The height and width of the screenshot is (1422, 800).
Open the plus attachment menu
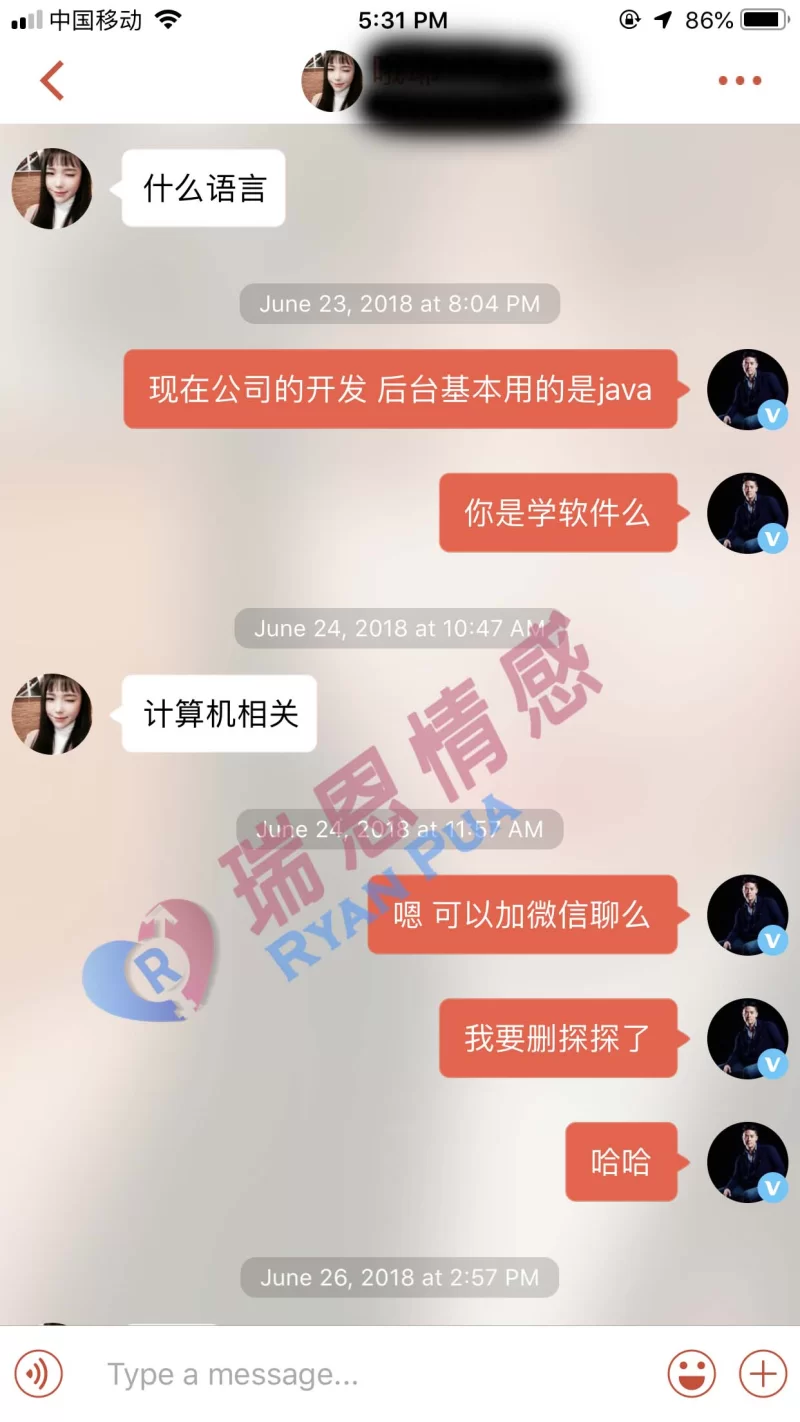pyautogui.click(x=763, y=1374)
